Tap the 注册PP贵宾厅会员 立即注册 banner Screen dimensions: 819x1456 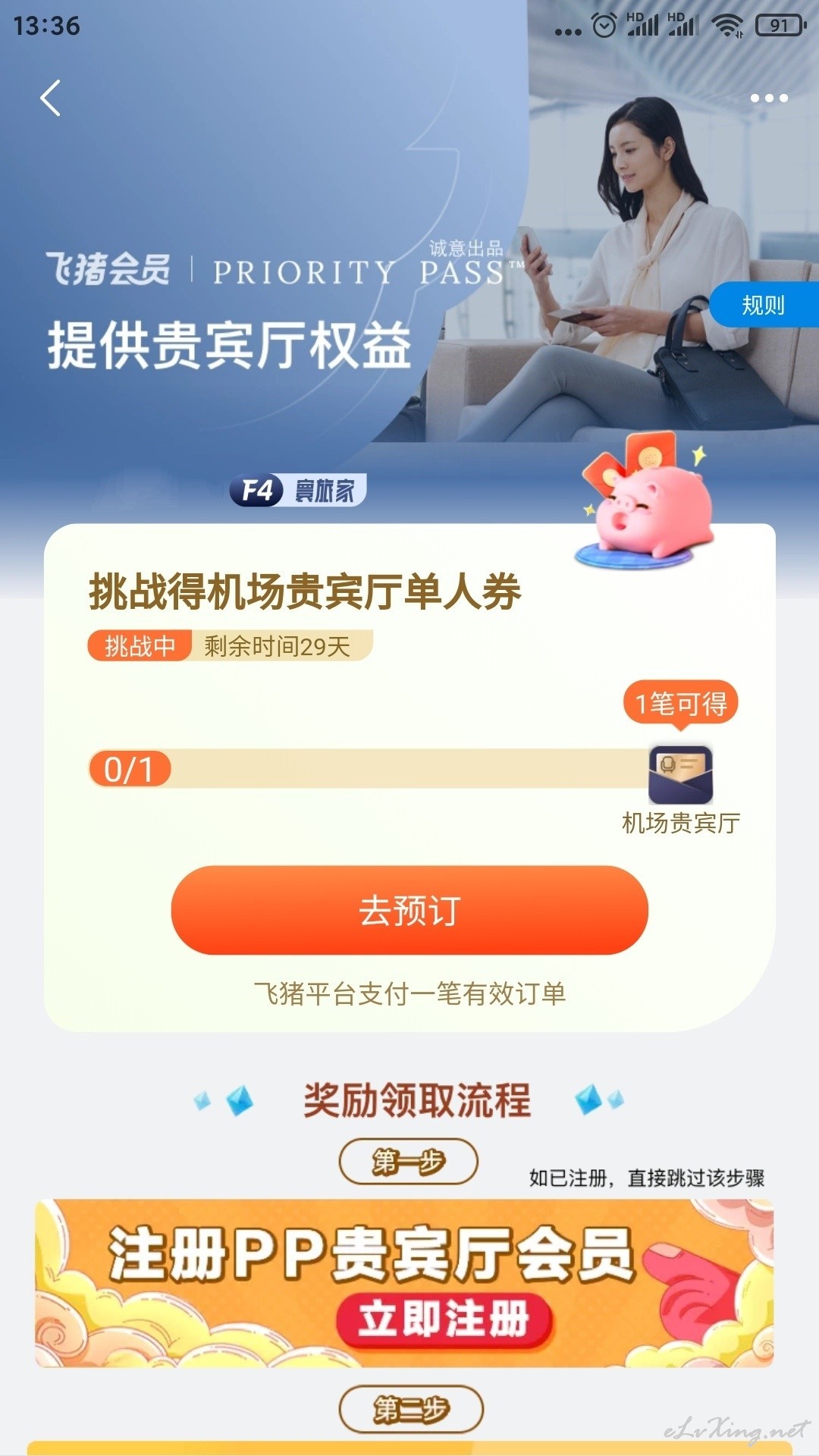click(x=404, y=1282)
